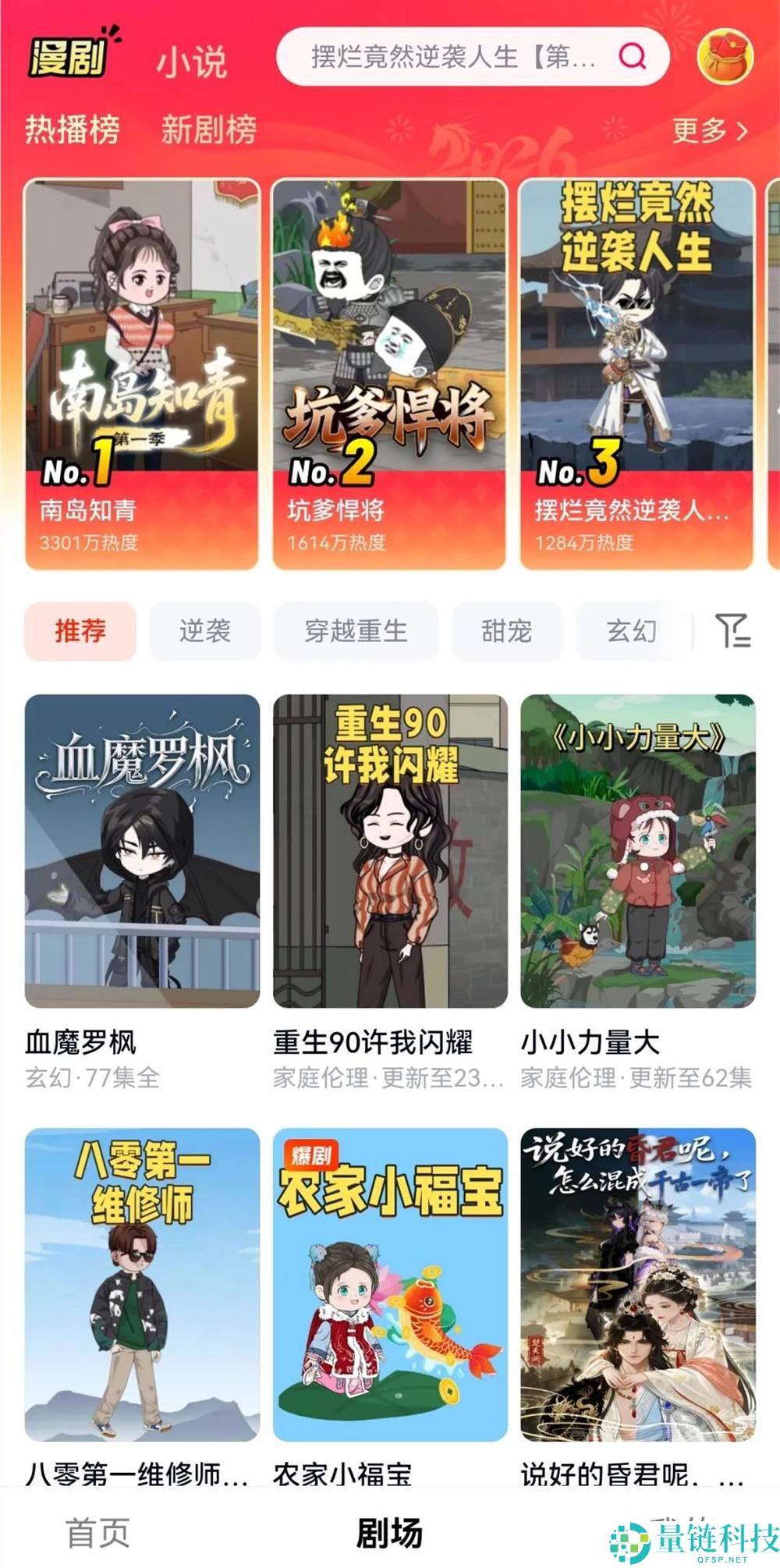This screenshot has height=1568, width=780.
Task: Select the 推荐 recommended filter
Action: (82, 633)
